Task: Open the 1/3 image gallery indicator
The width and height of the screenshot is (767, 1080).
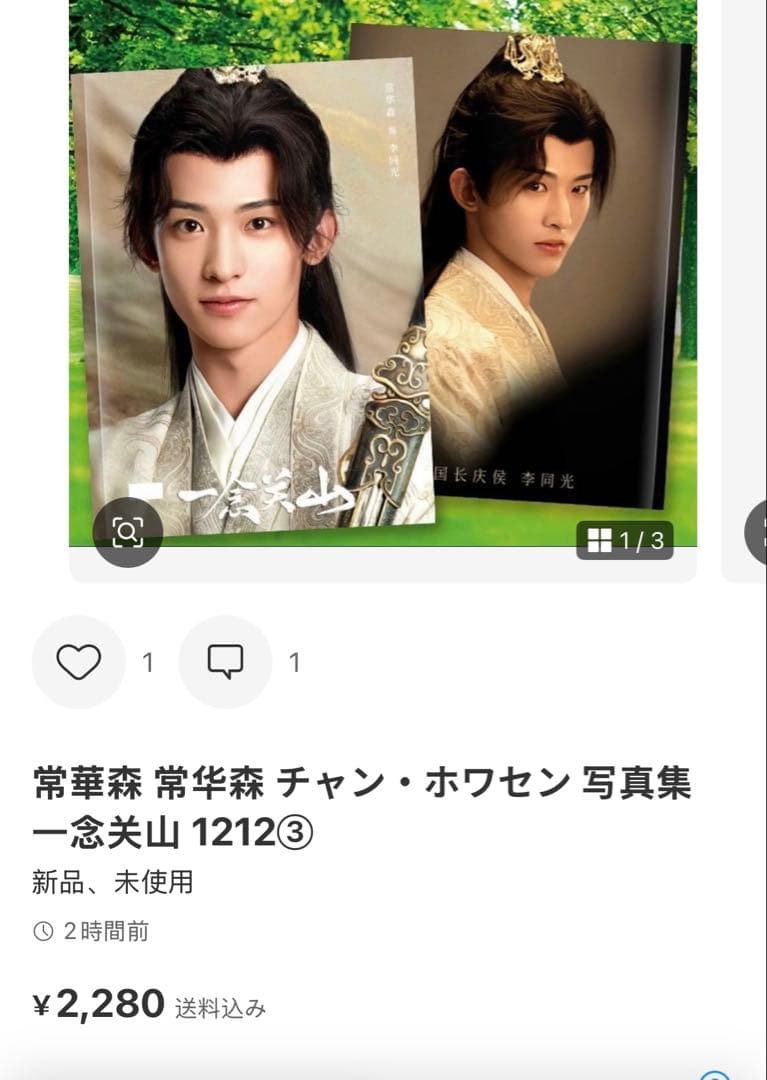Action: click(625, 541)
